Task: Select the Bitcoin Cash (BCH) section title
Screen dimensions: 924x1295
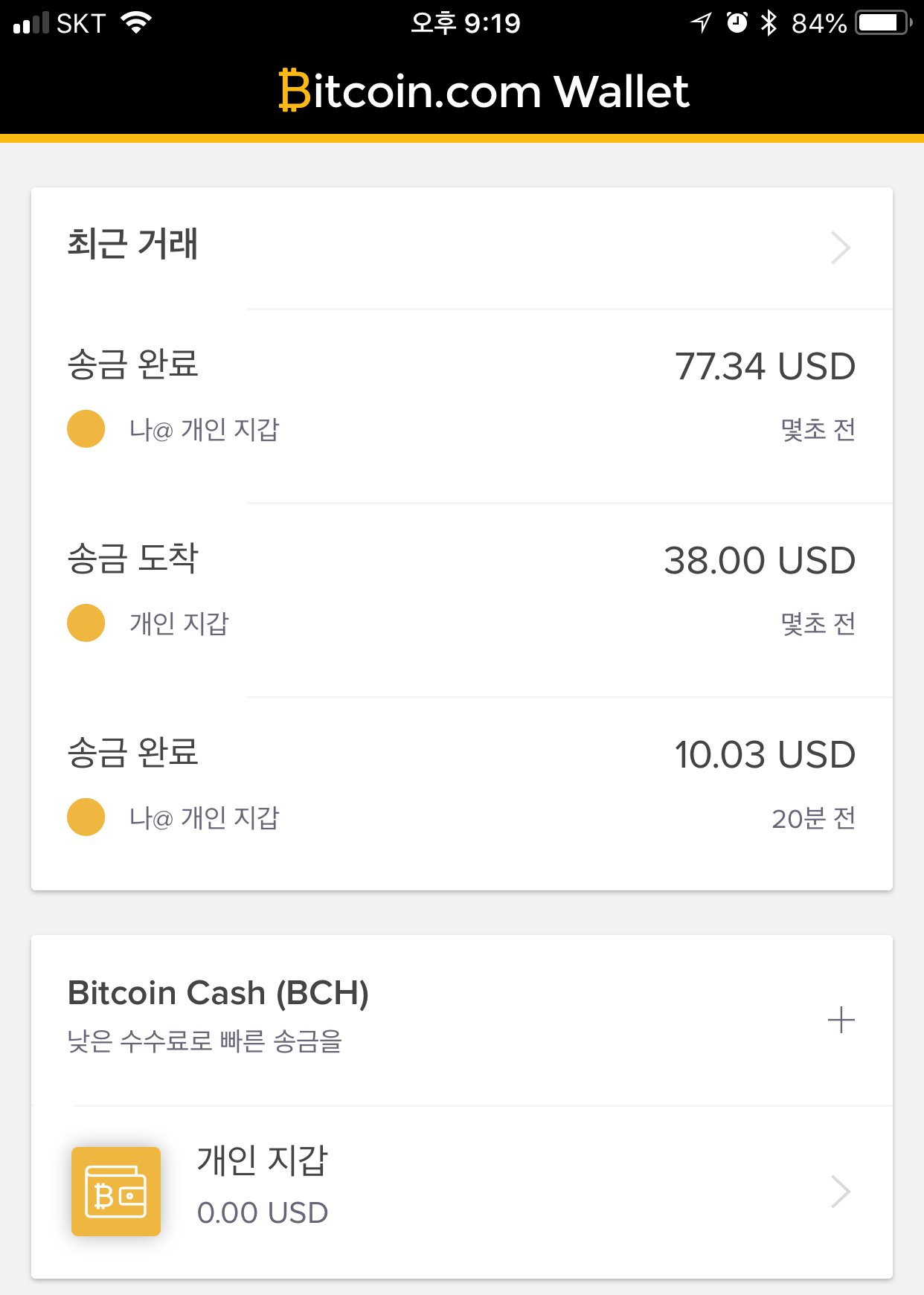Action: point(219,992)
